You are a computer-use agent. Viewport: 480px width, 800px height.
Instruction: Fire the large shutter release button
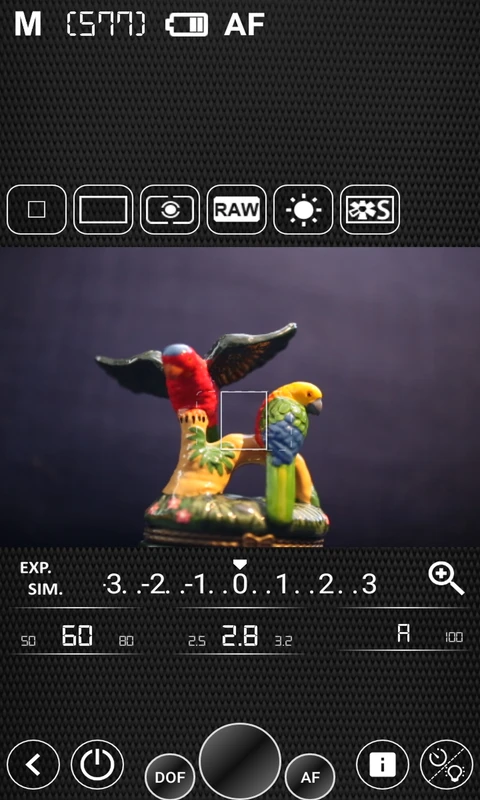tap(240, 760)
